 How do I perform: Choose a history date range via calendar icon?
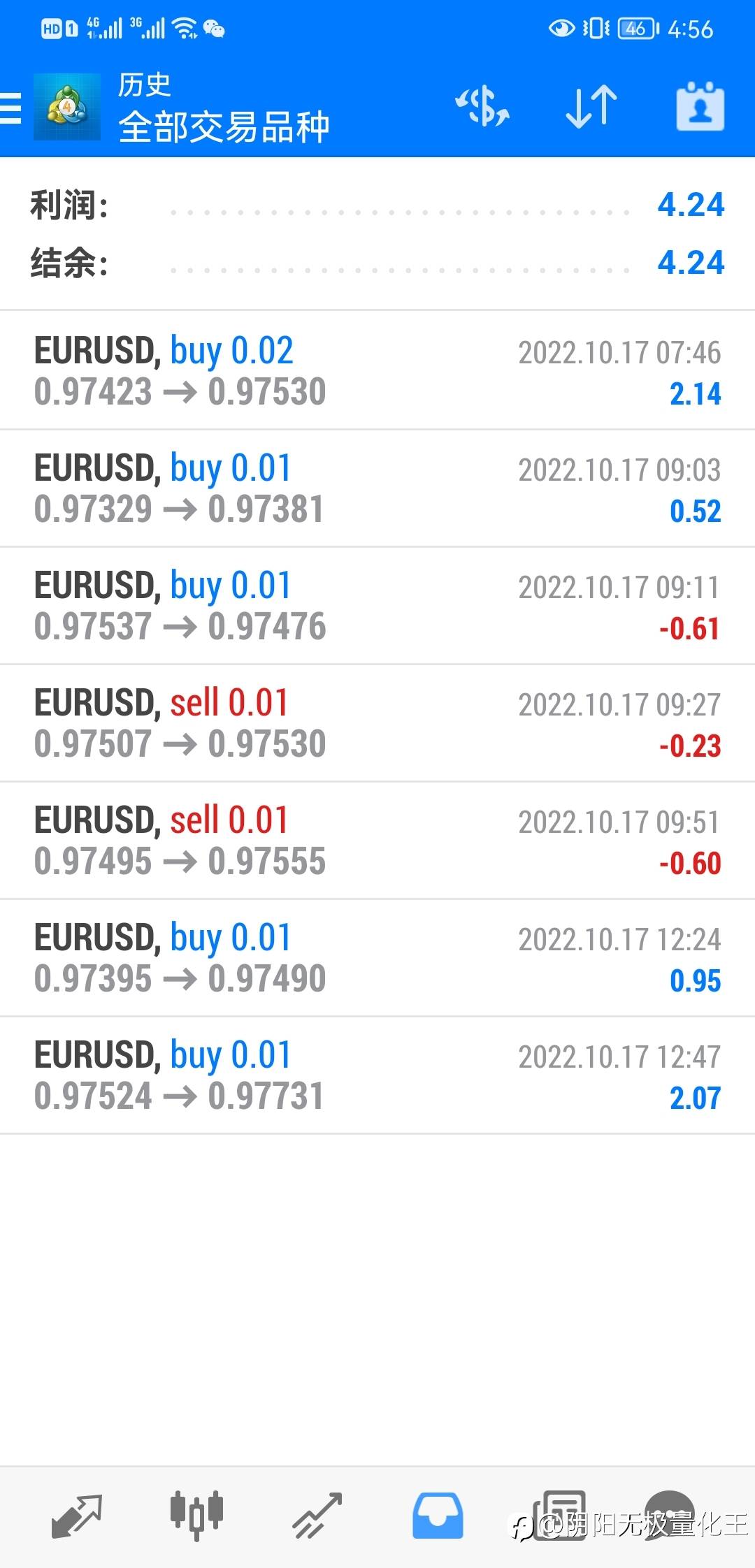click(700, 108)
